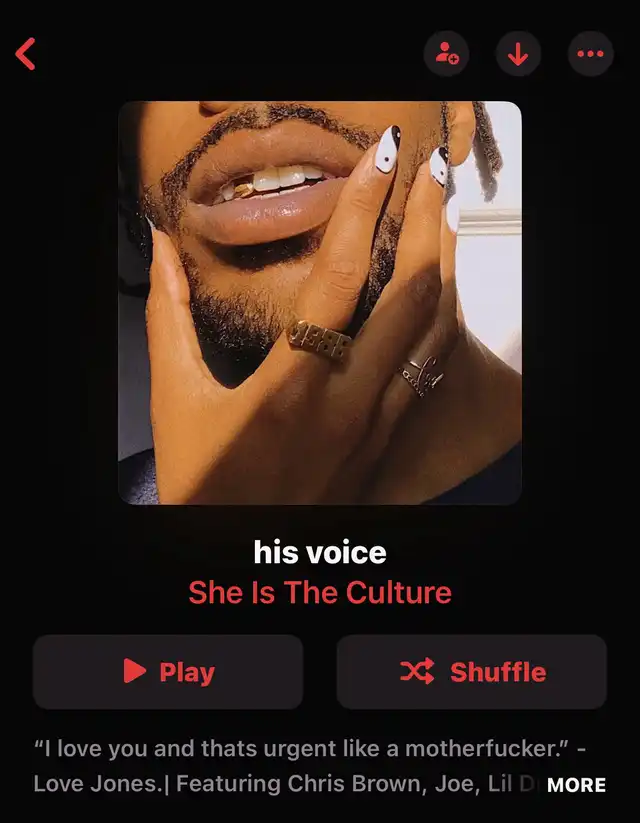Download the his voice playlist
Screen dimensions: 640x823
point(518,54)
